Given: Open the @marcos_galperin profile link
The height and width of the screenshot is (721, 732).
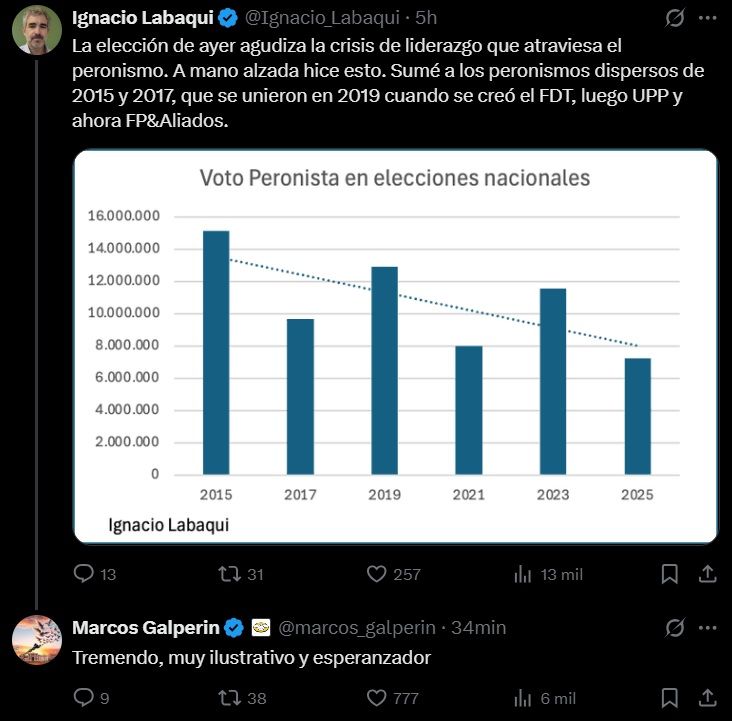Looking at the screenshot, I should 356,628.
